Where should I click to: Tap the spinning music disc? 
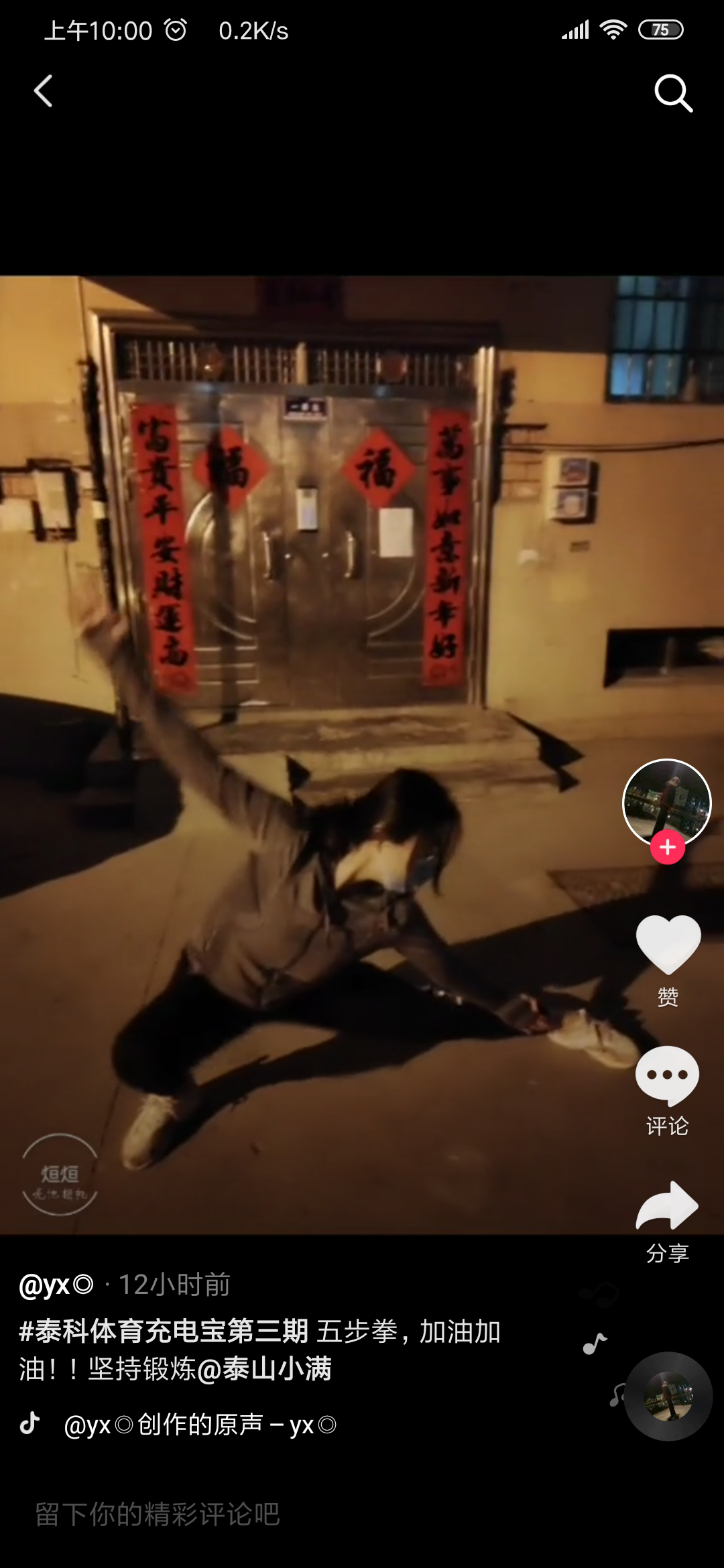pyautogui.click(x=668, y=1397)
